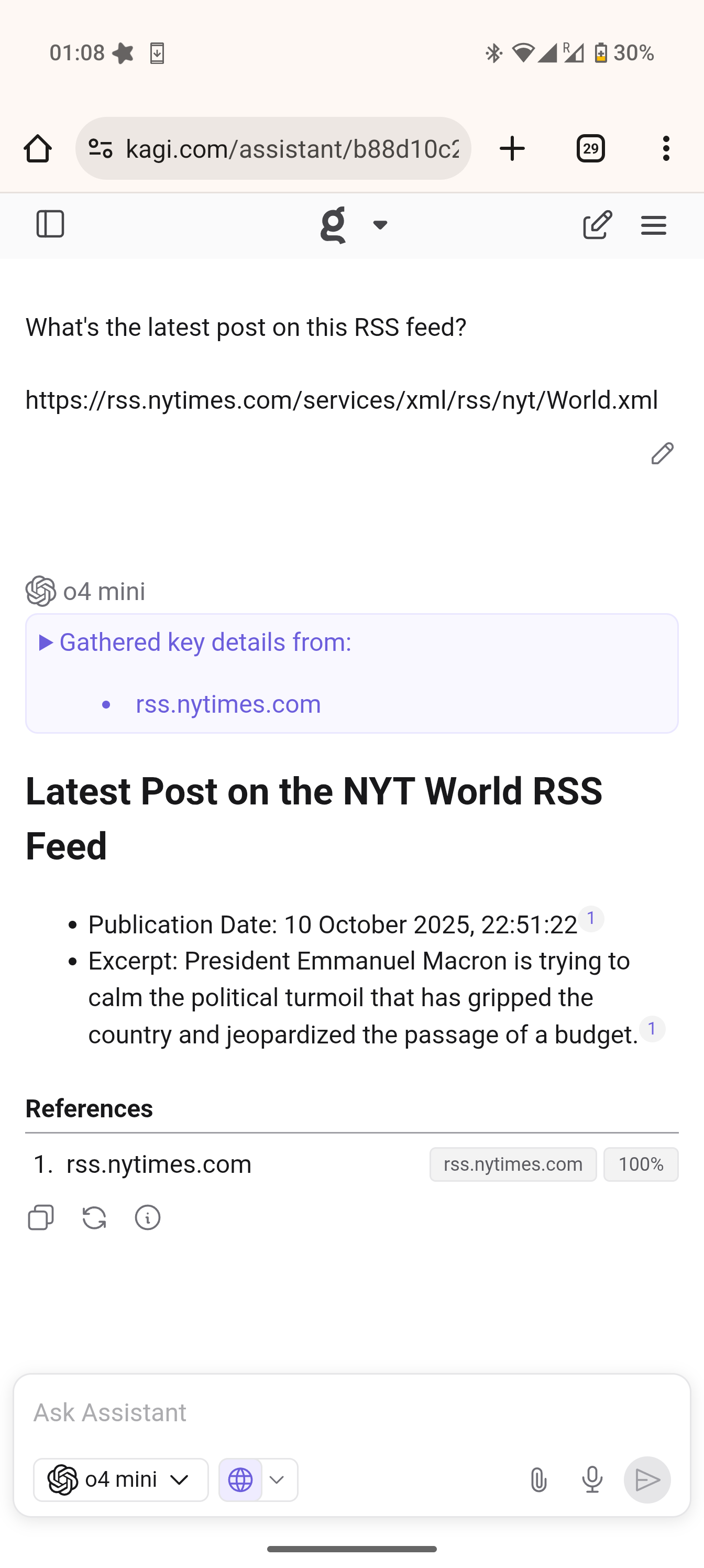Open the rss.nytimes.com link in the gathered details

point(228,704)
